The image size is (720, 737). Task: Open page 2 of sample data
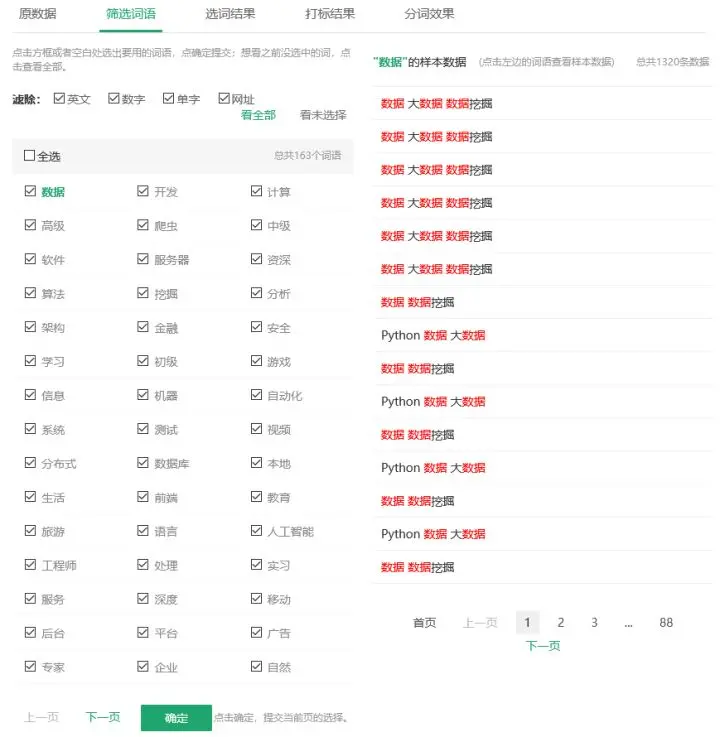(561, 622)
